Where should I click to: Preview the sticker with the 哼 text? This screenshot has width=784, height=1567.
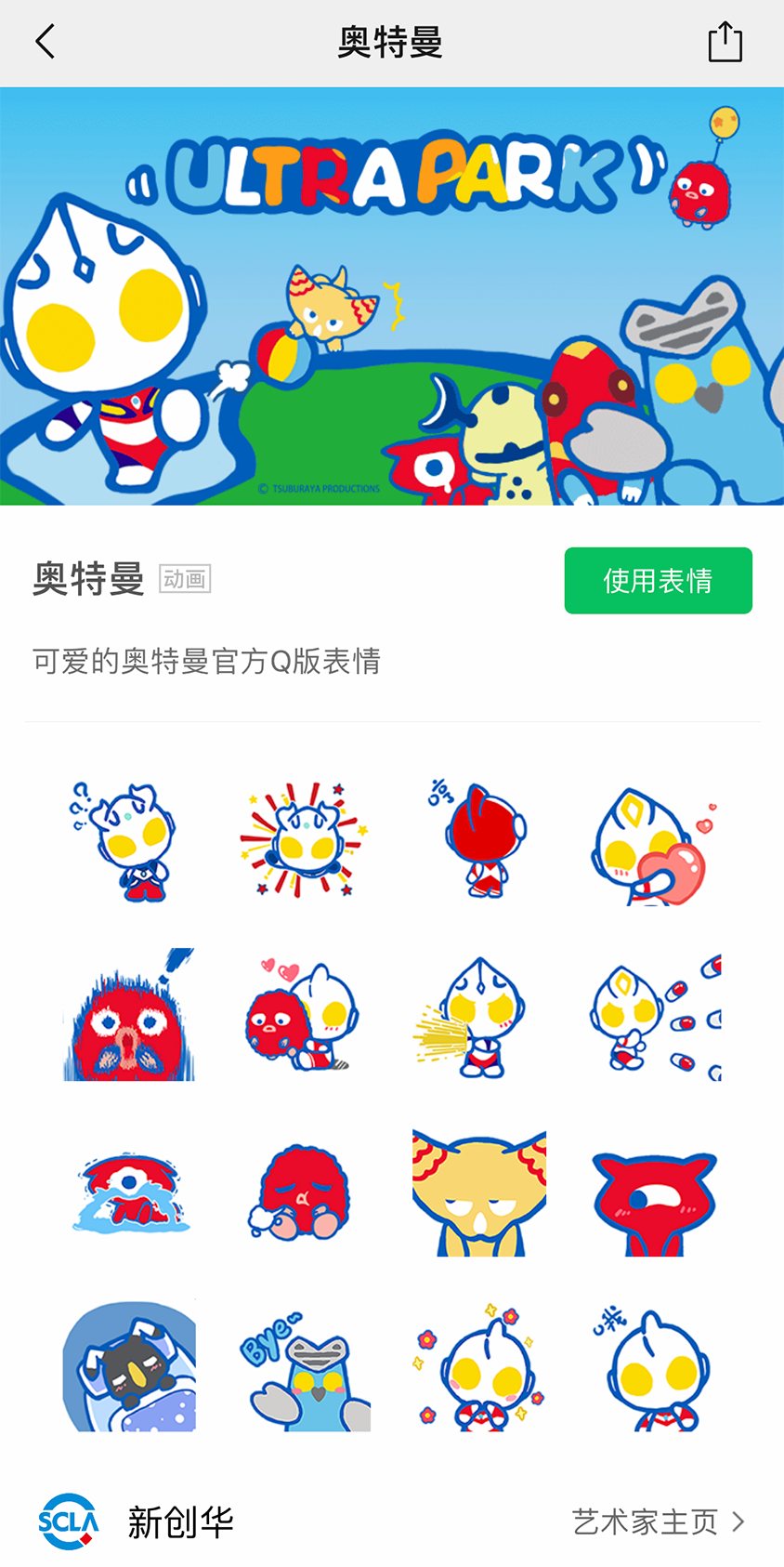(x=479, y=841)
